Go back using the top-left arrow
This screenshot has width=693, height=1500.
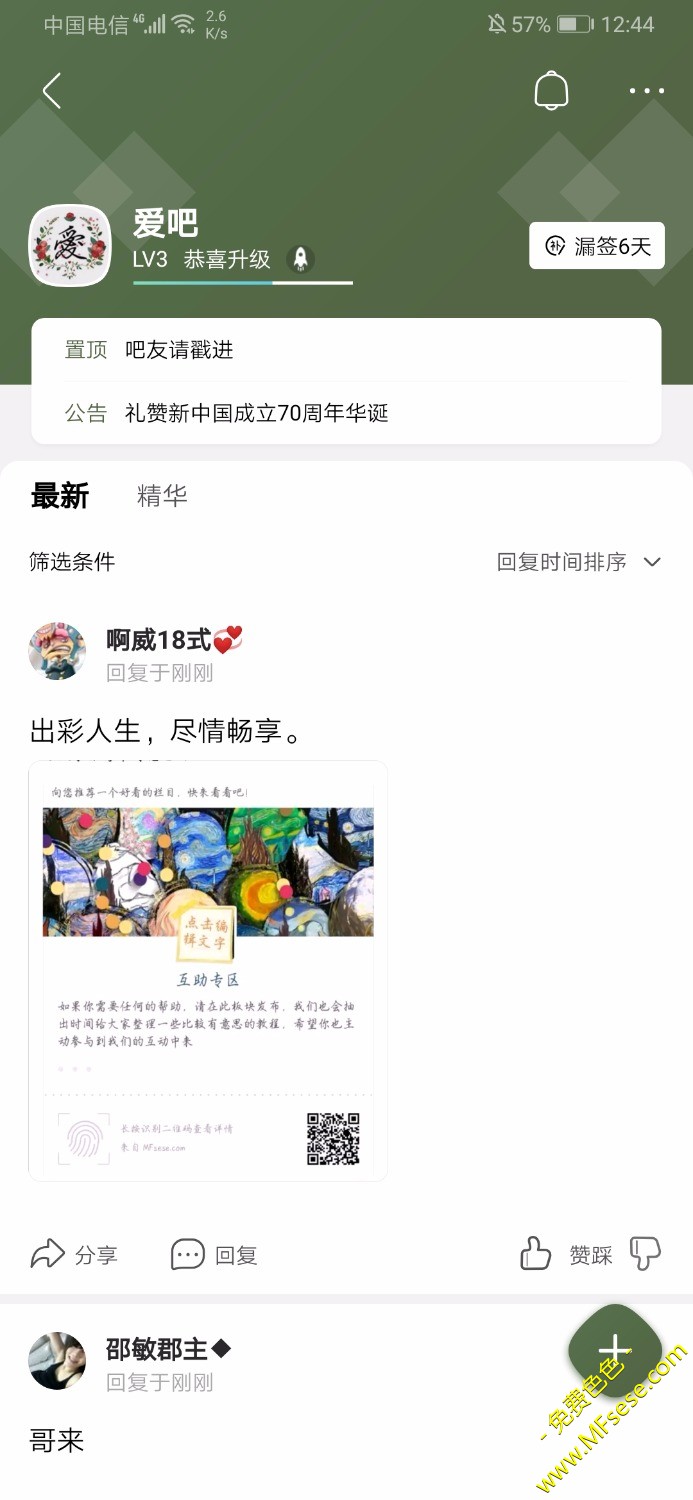[x=52, y=91]
